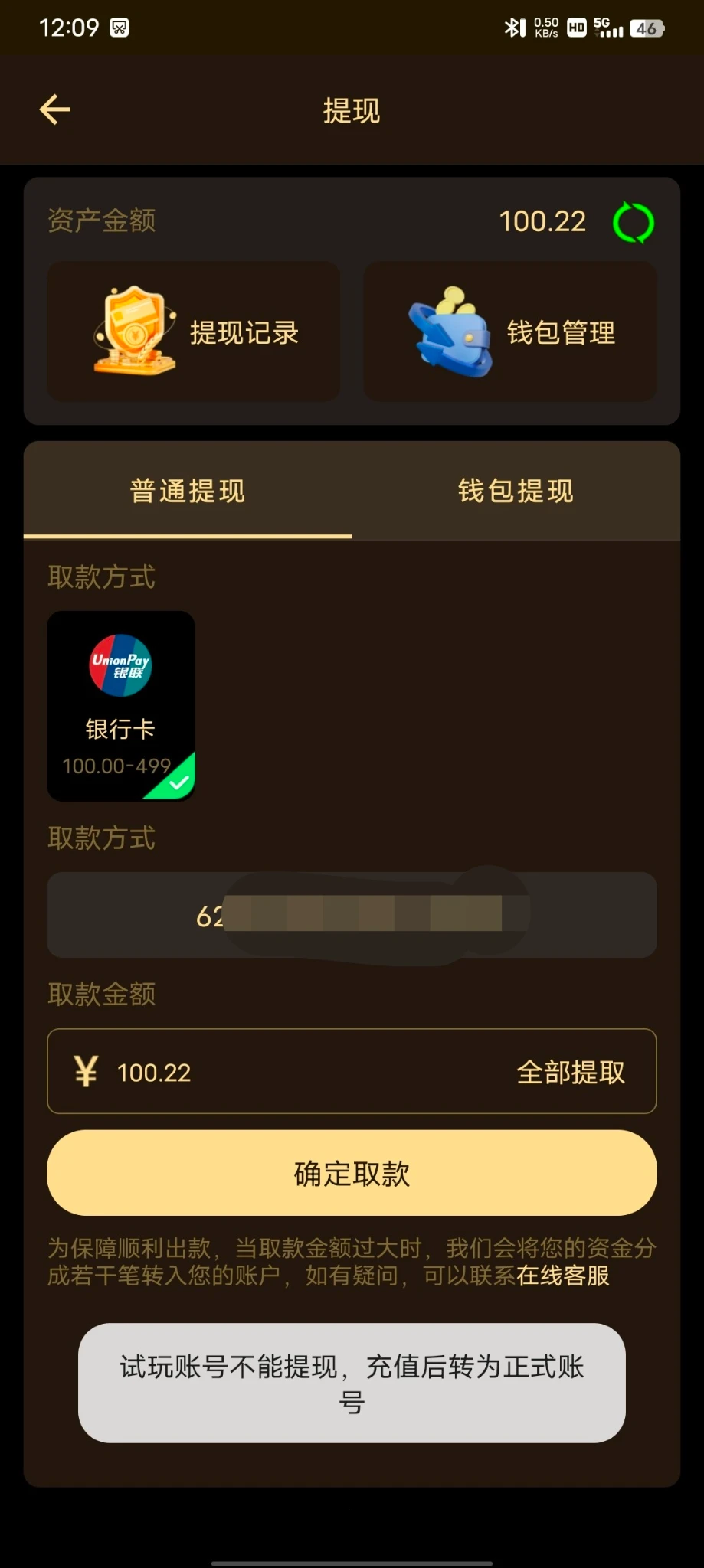704x1568 pixels.
Task: Open 钱包管理 wallet management
Action: click(510, 332)
